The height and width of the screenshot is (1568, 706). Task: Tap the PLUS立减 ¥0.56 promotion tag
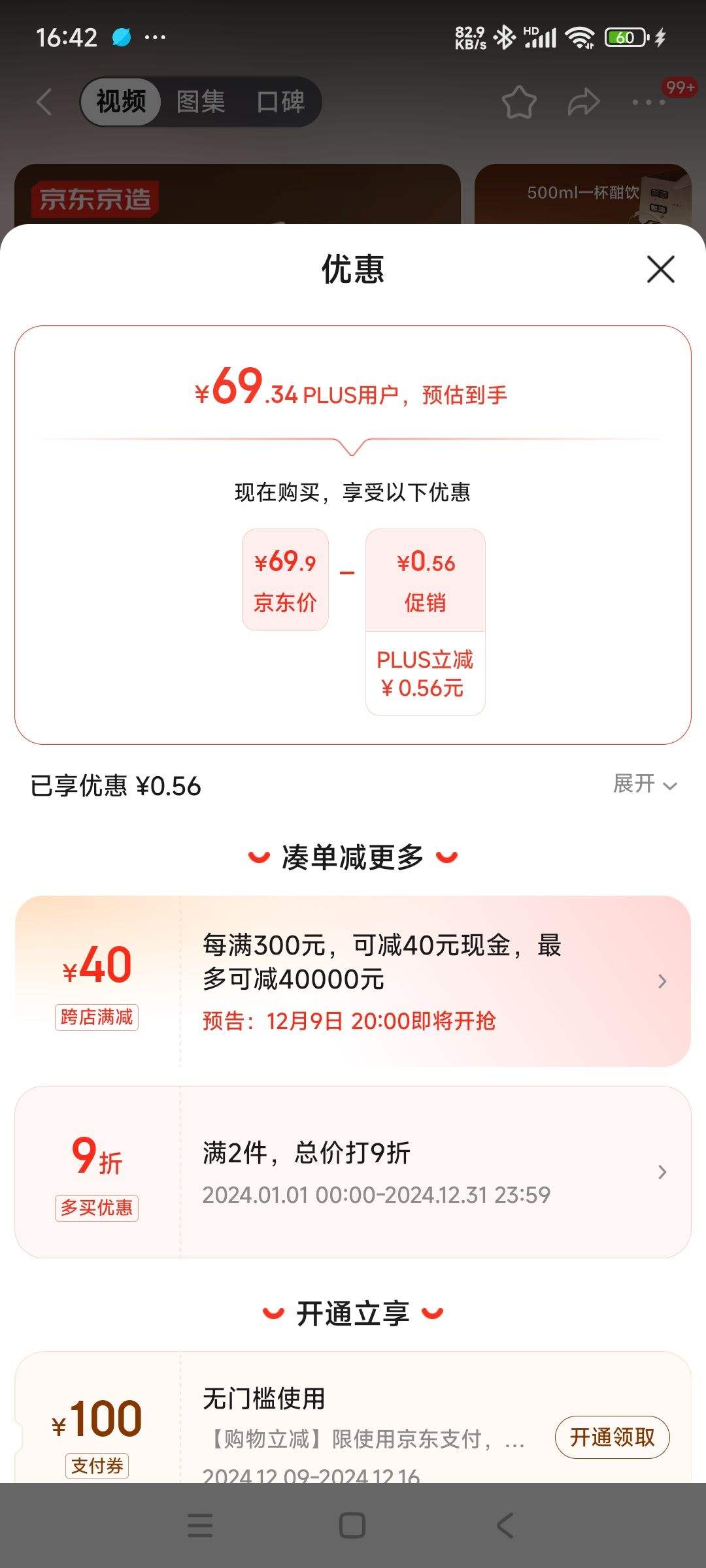424,675
